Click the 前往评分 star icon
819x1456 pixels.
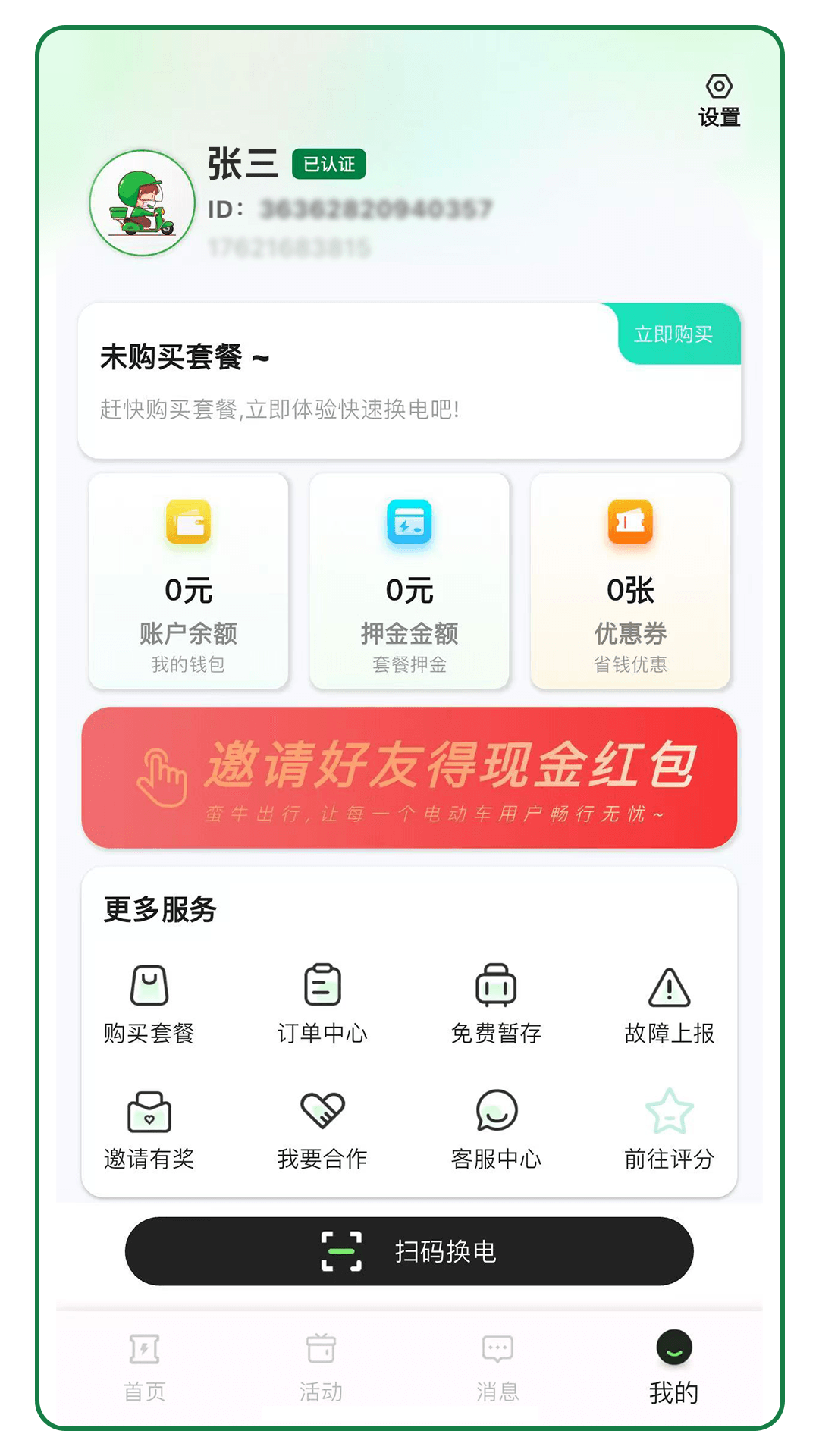(668, 1111)
